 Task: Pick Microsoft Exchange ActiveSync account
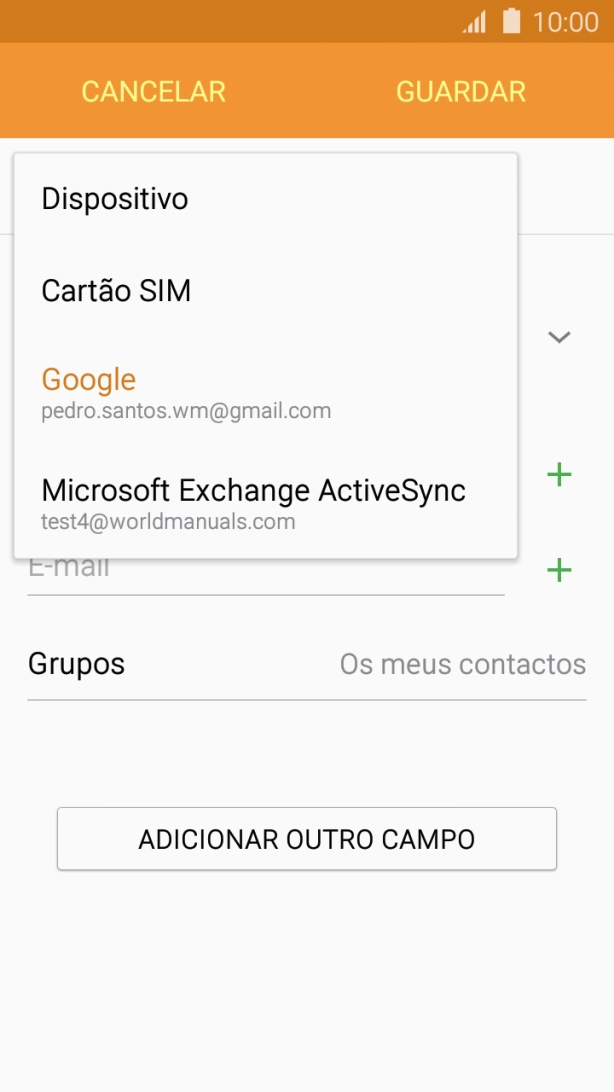[265, 503]
